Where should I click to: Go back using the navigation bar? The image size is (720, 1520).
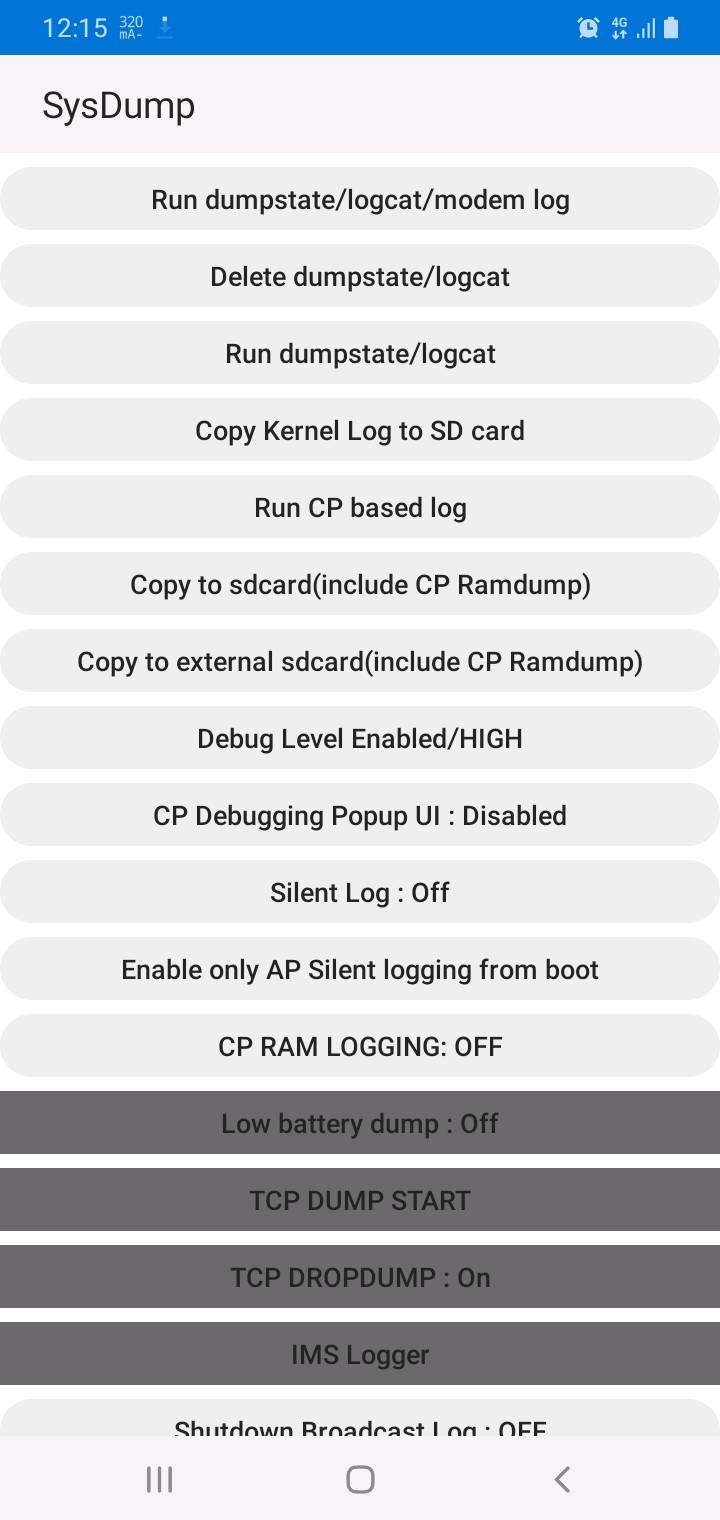(x=562, y=1479)
